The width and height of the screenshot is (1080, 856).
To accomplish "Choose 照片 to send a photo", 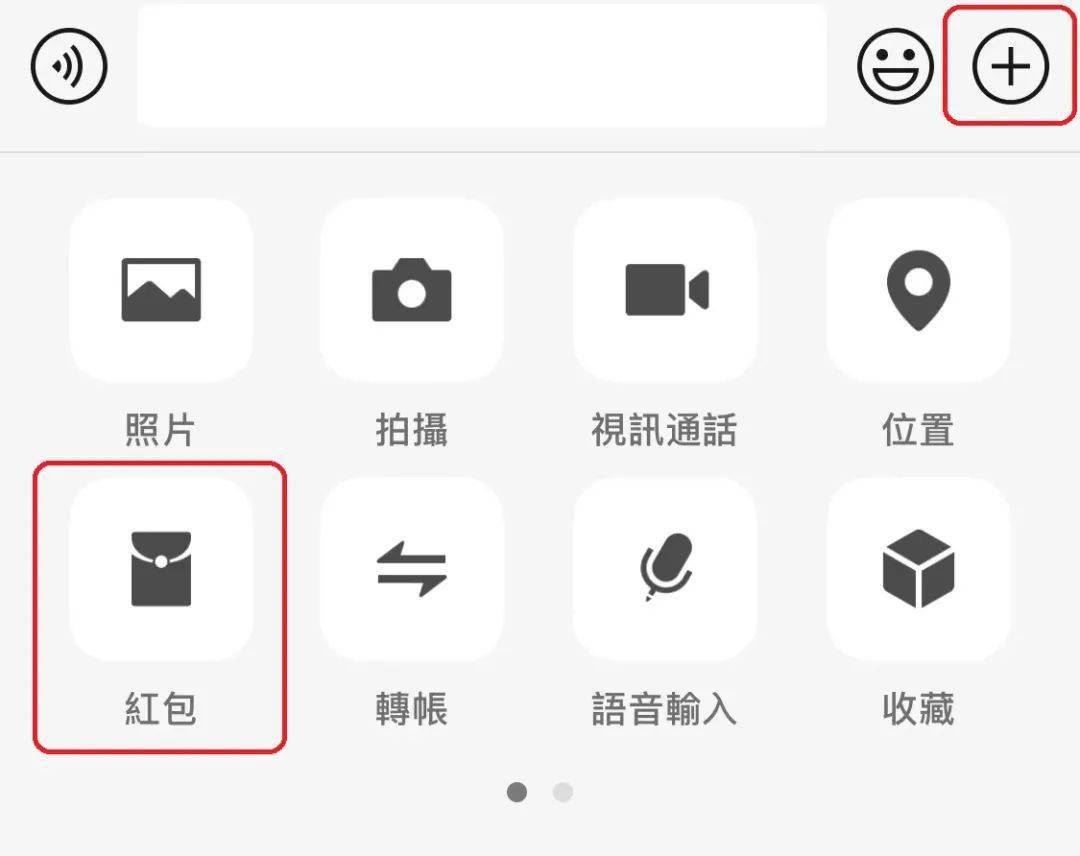I will pyautogui.click(x=161, y=290).
